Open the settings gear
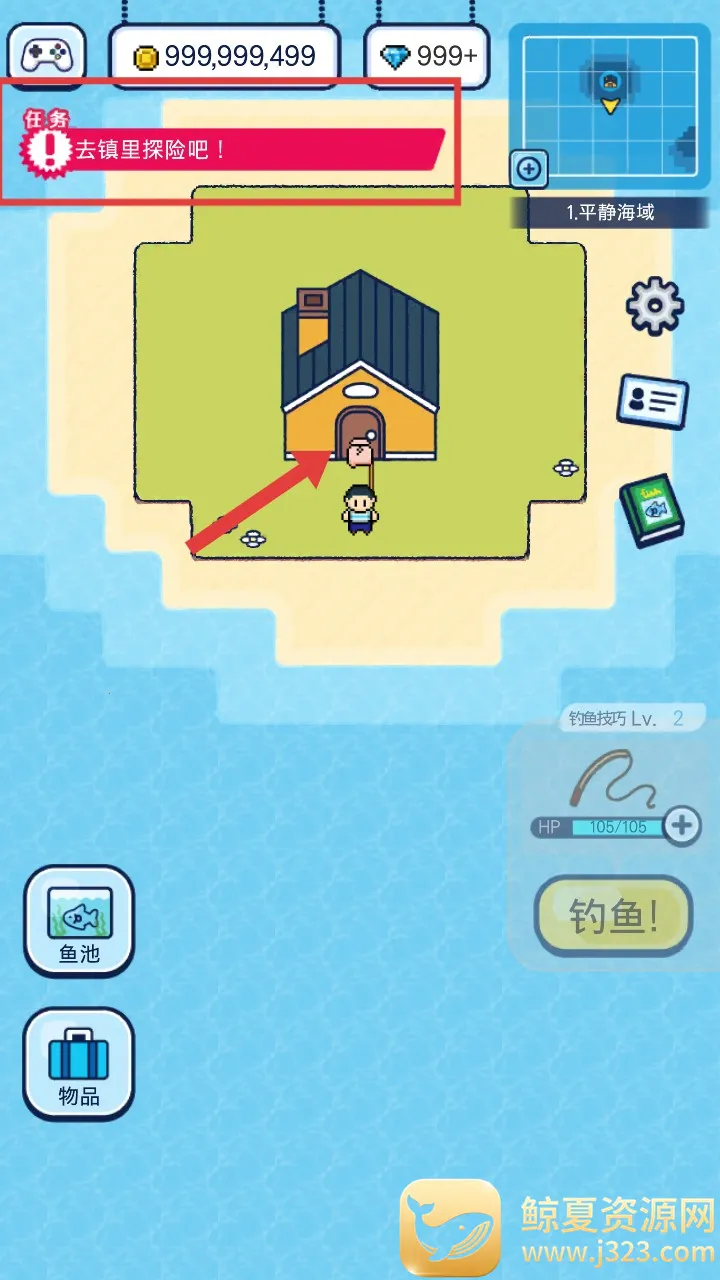The width and height of the screenshot is (720, 1280). 654,306
